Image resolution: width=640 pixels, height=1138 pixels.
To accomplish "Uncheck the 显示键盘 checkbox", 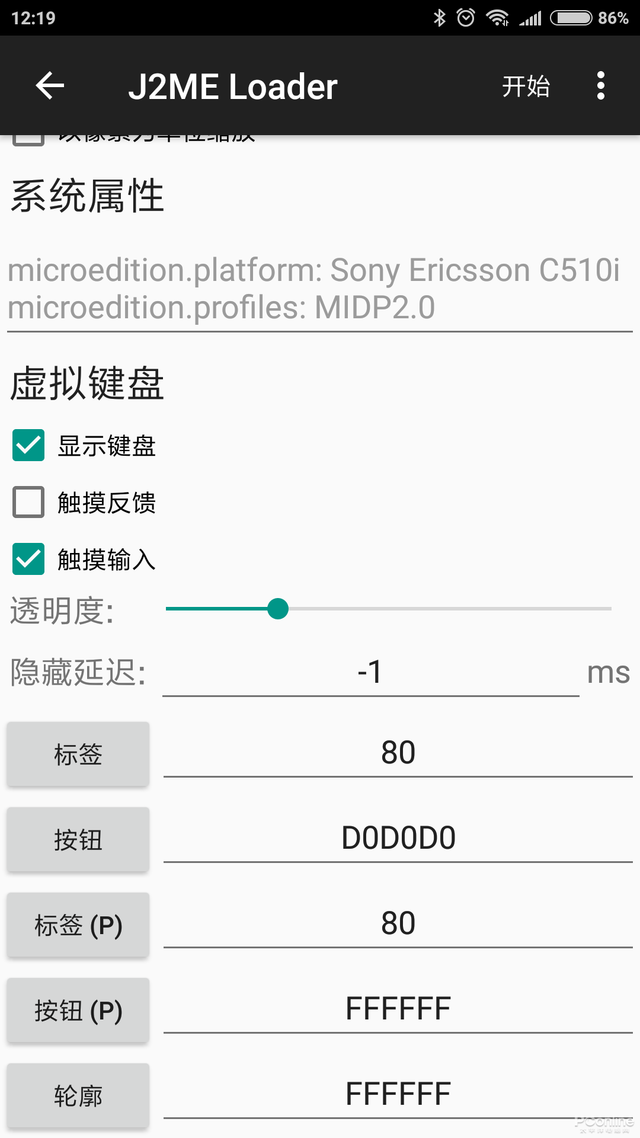I will click(29, 446).
